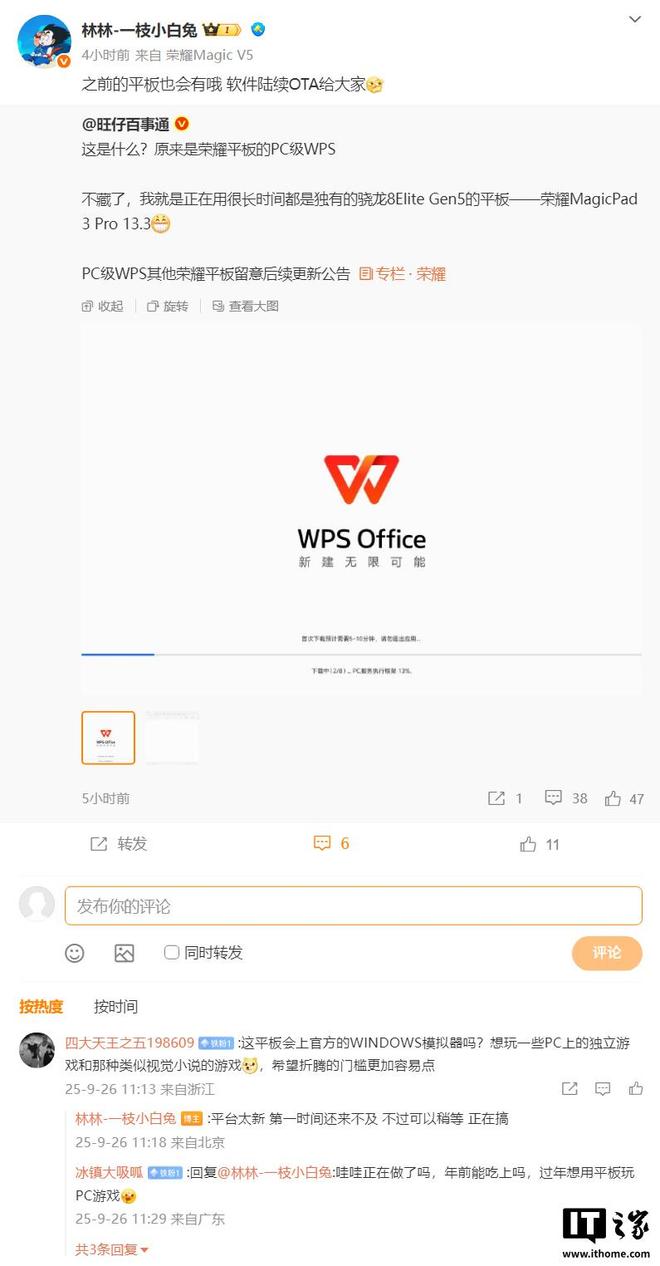Viewport: 660px width, 1266px height.
Task: Expand the post's chevron menu
Action: pyautogui.click(x=634, y=19)
